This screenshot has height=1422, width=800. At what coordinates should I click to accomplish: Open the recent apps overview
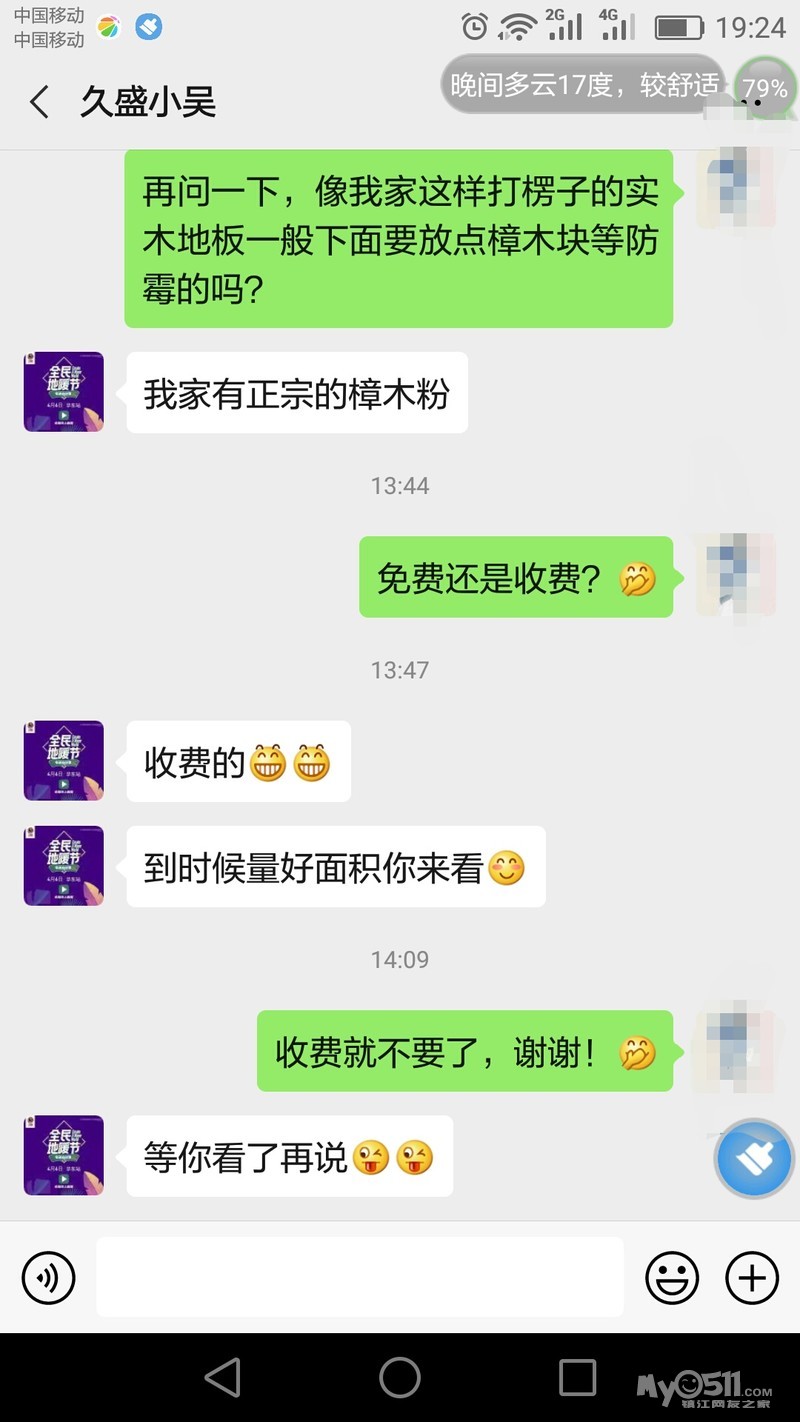pos(577,1377)
